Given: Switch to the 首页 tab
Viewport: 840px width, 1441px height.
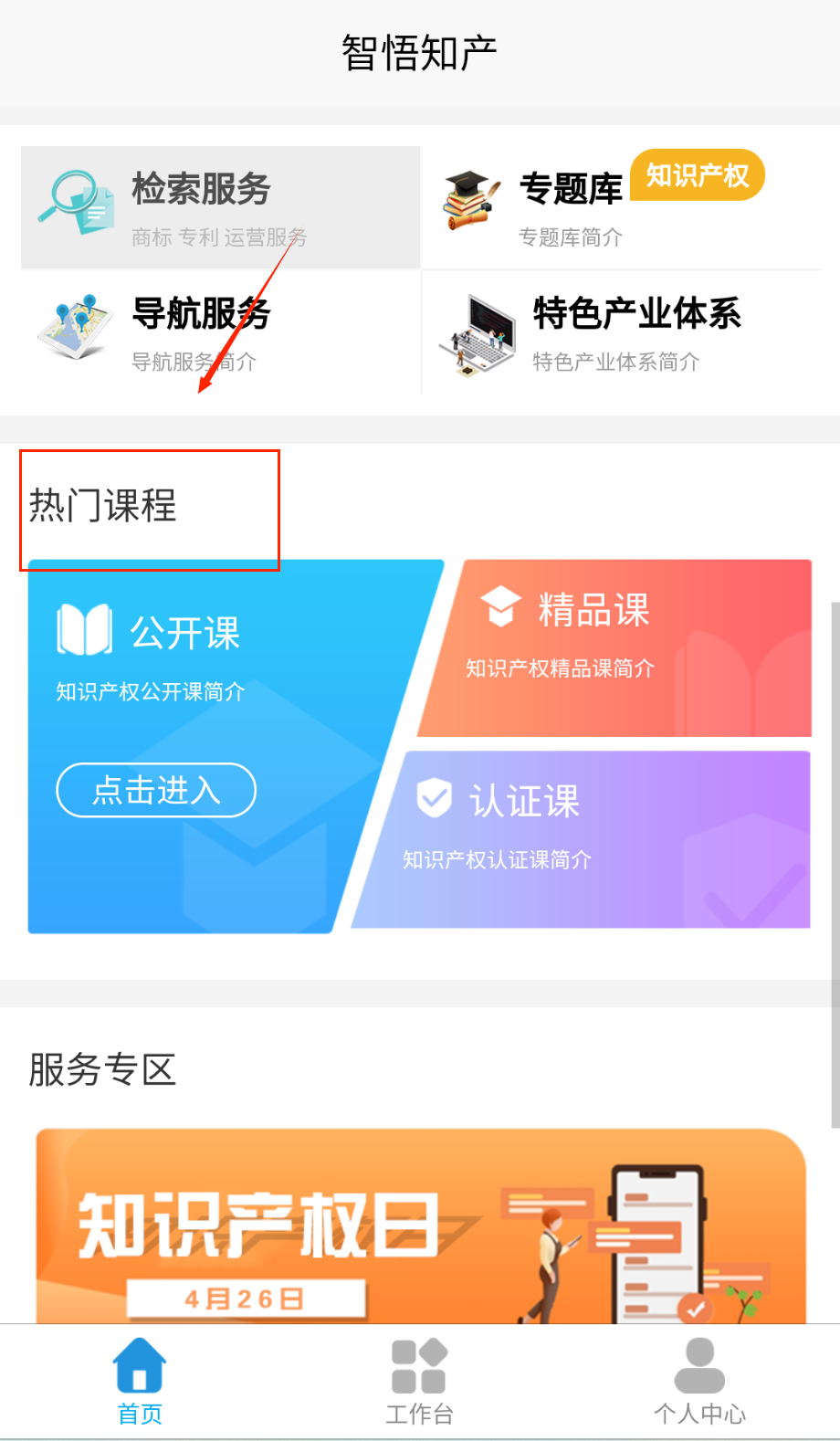Looking at the screenshot, I should pyautogui.click(x=140, y=1381).
